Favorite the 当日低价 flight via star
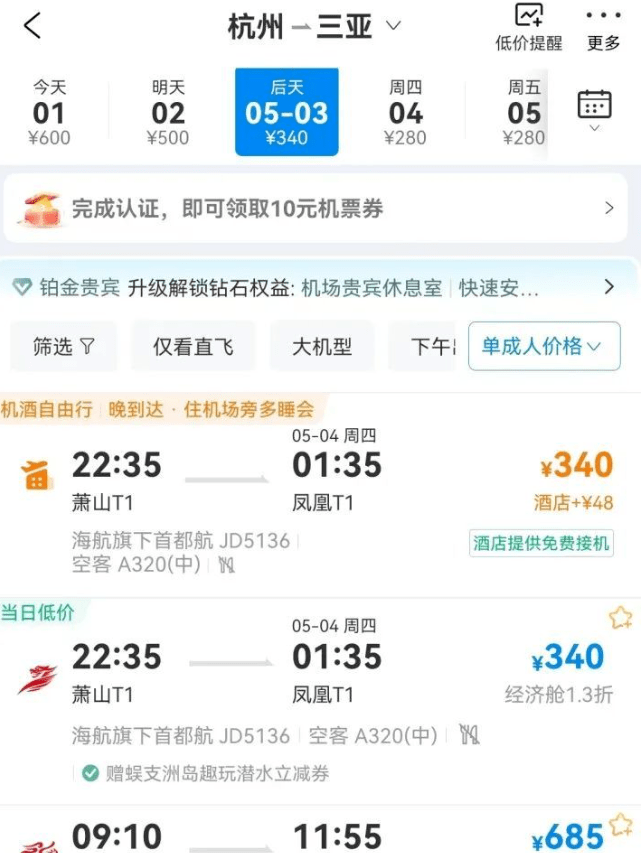Screen dimensions: 641x853 pos(620,618)
